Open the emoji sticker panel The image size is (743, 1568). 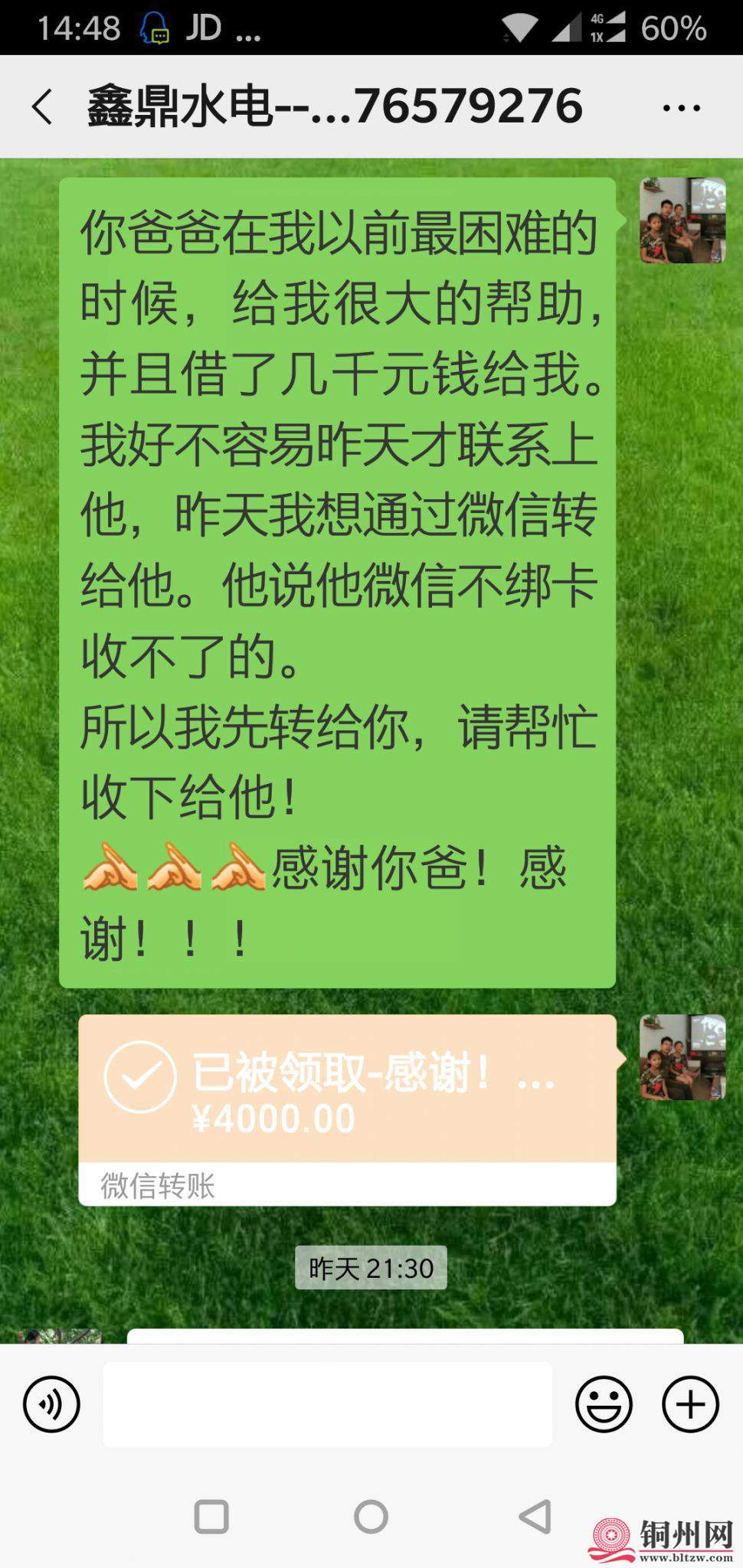pyautogui.click(x=604, y=1404)
